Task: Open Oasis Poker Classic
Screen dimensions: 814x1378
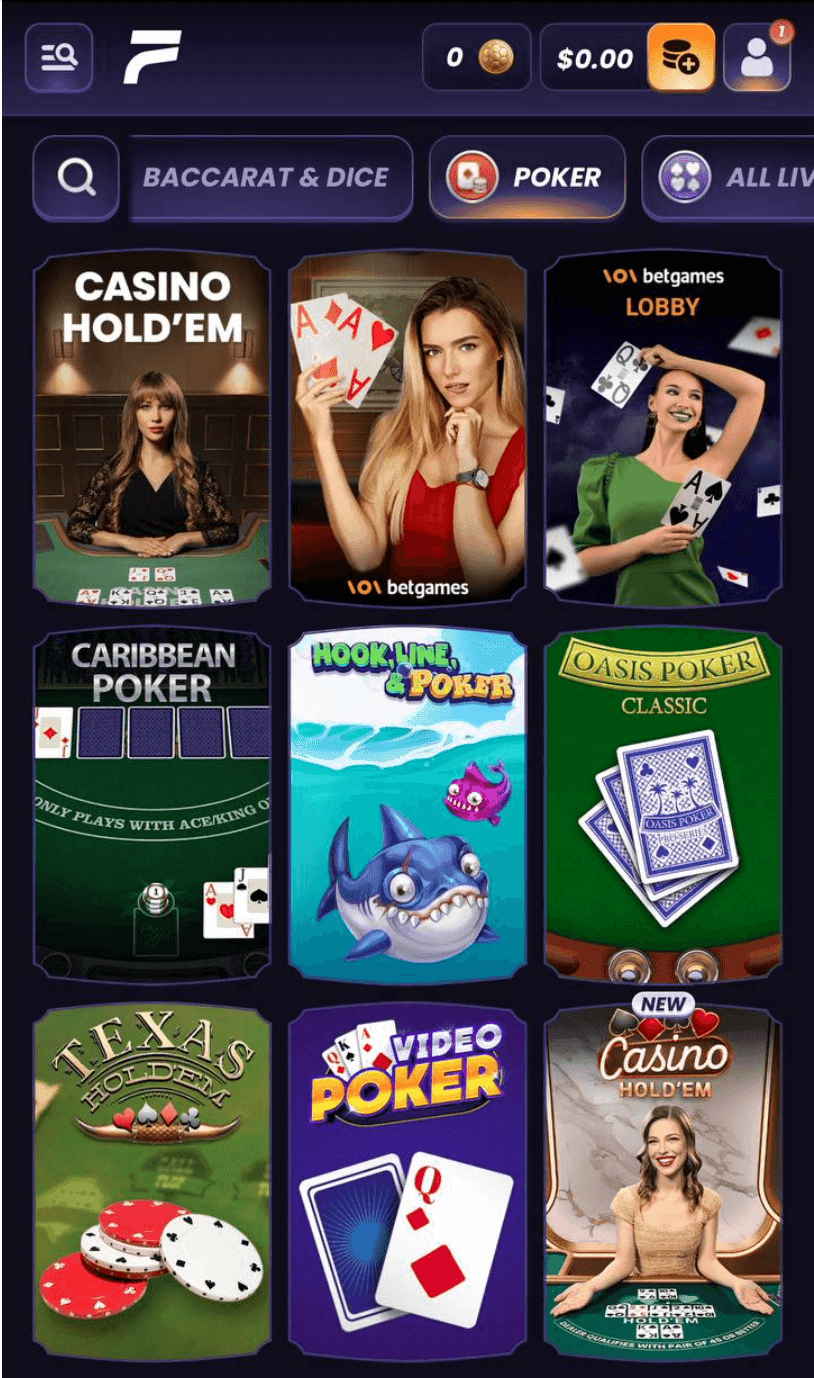Action: (662, 805)
